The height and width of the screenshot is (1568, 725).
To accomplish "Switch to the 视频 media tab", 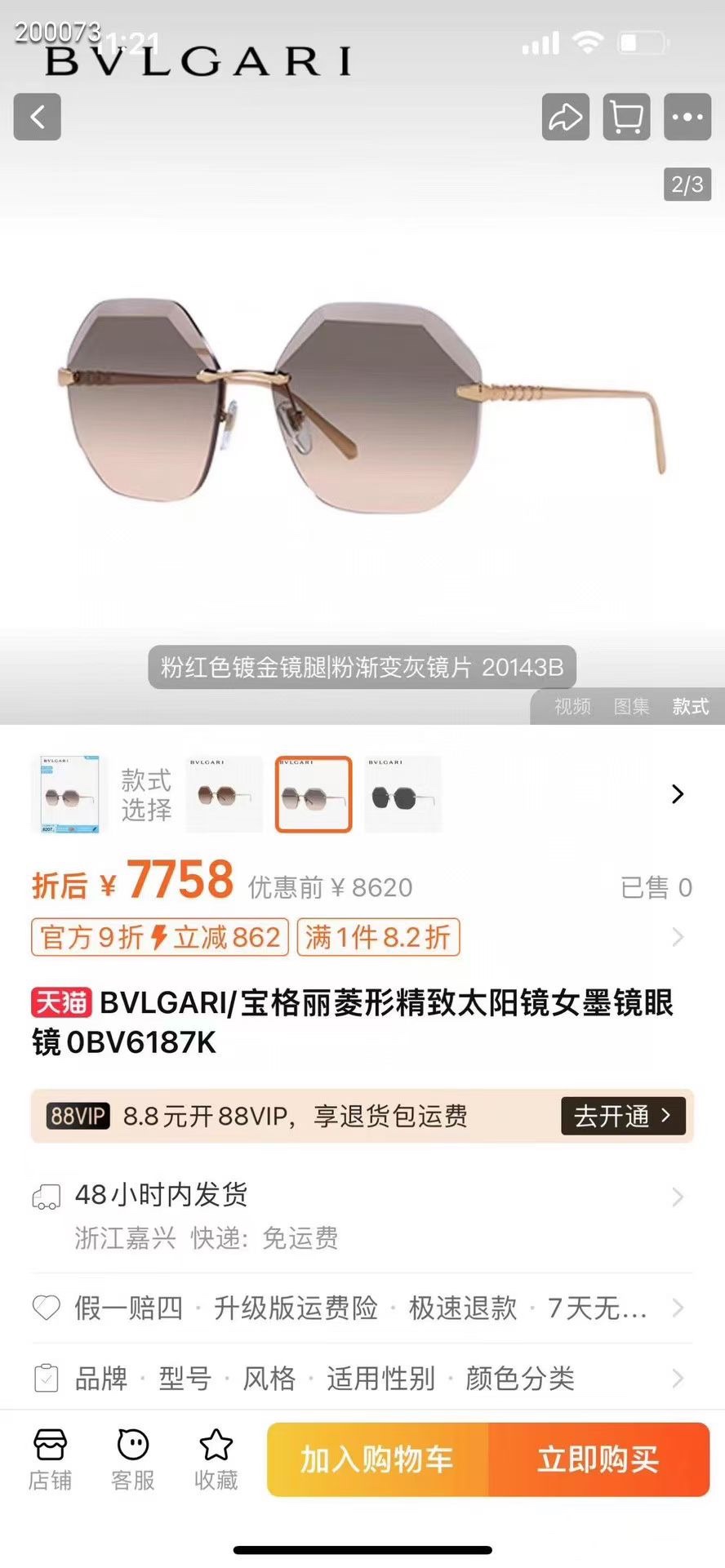I will (x=572, y=706).
